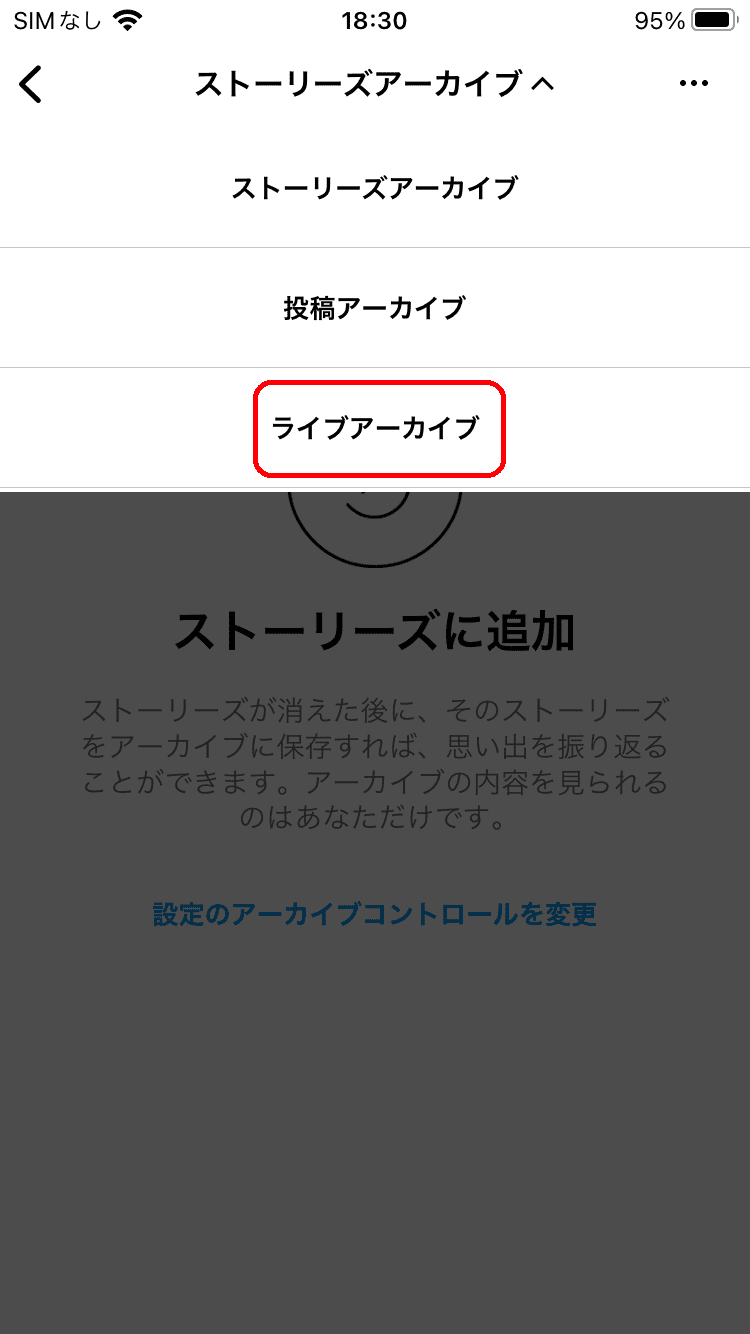Collapse the ストーリーズアーカイブ title dropdown

(x=374, y=84)
